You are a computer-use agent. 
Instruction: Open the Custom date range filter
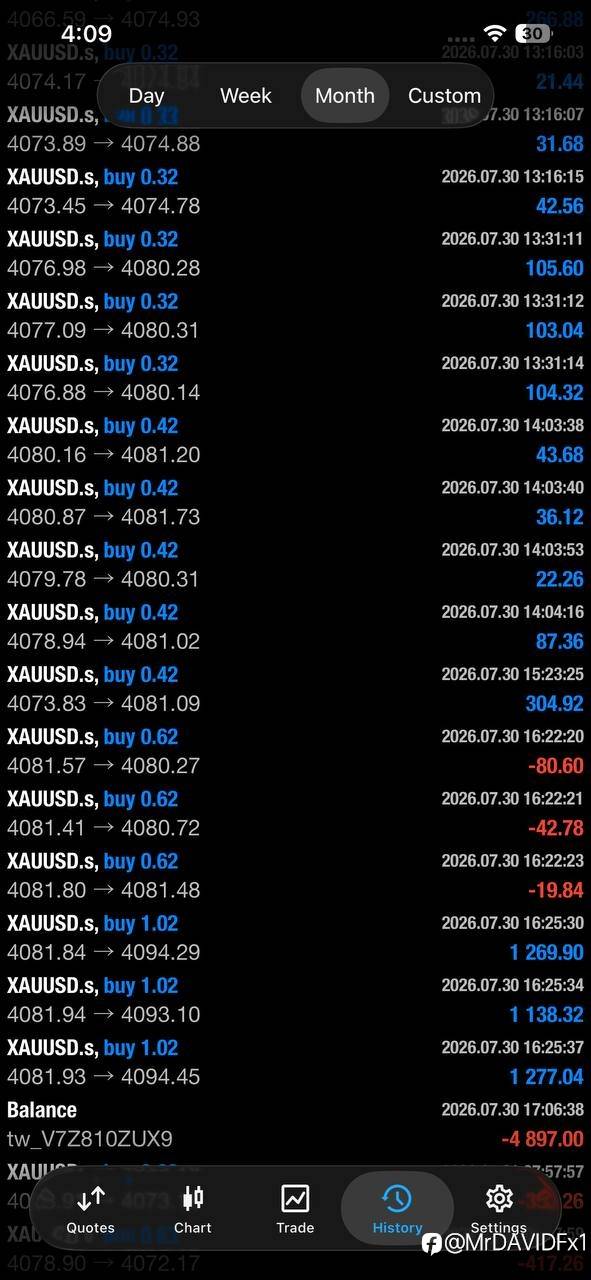click(x=444, y=96)
